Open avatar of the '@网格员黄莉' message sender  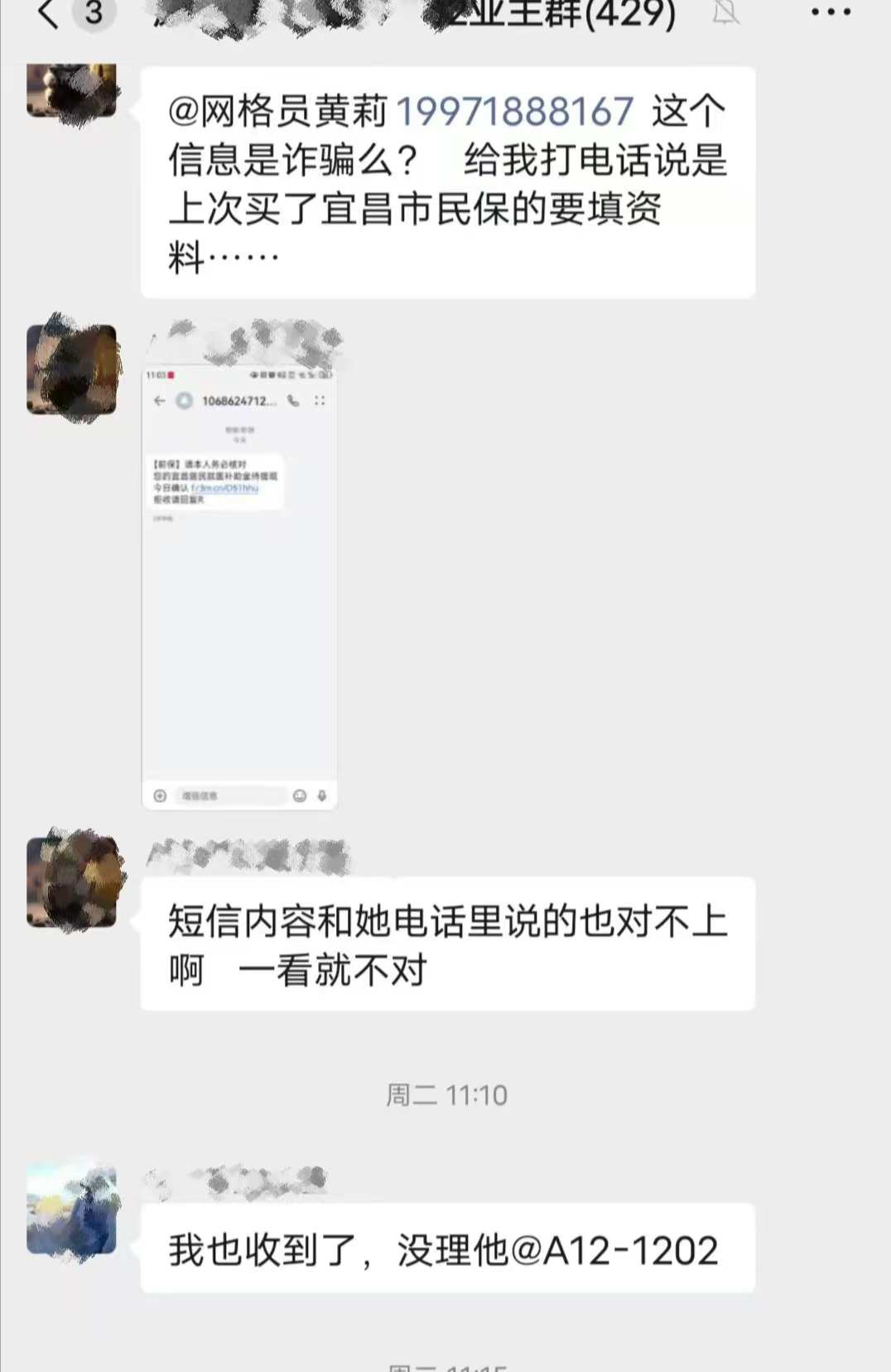click(x=71, y=91)
